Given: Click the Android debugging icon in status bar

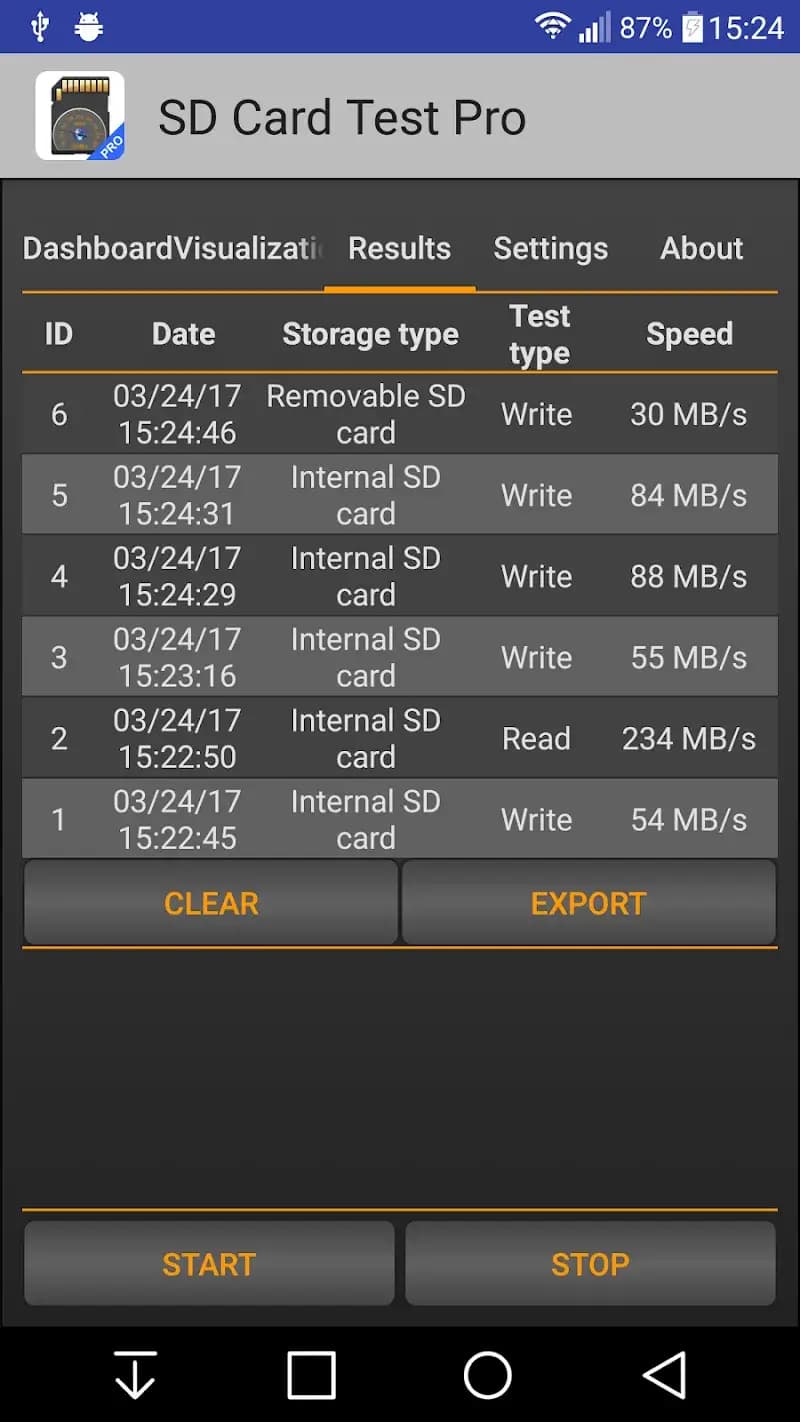Looking at the screenshot, I should [x=88, y=25].
